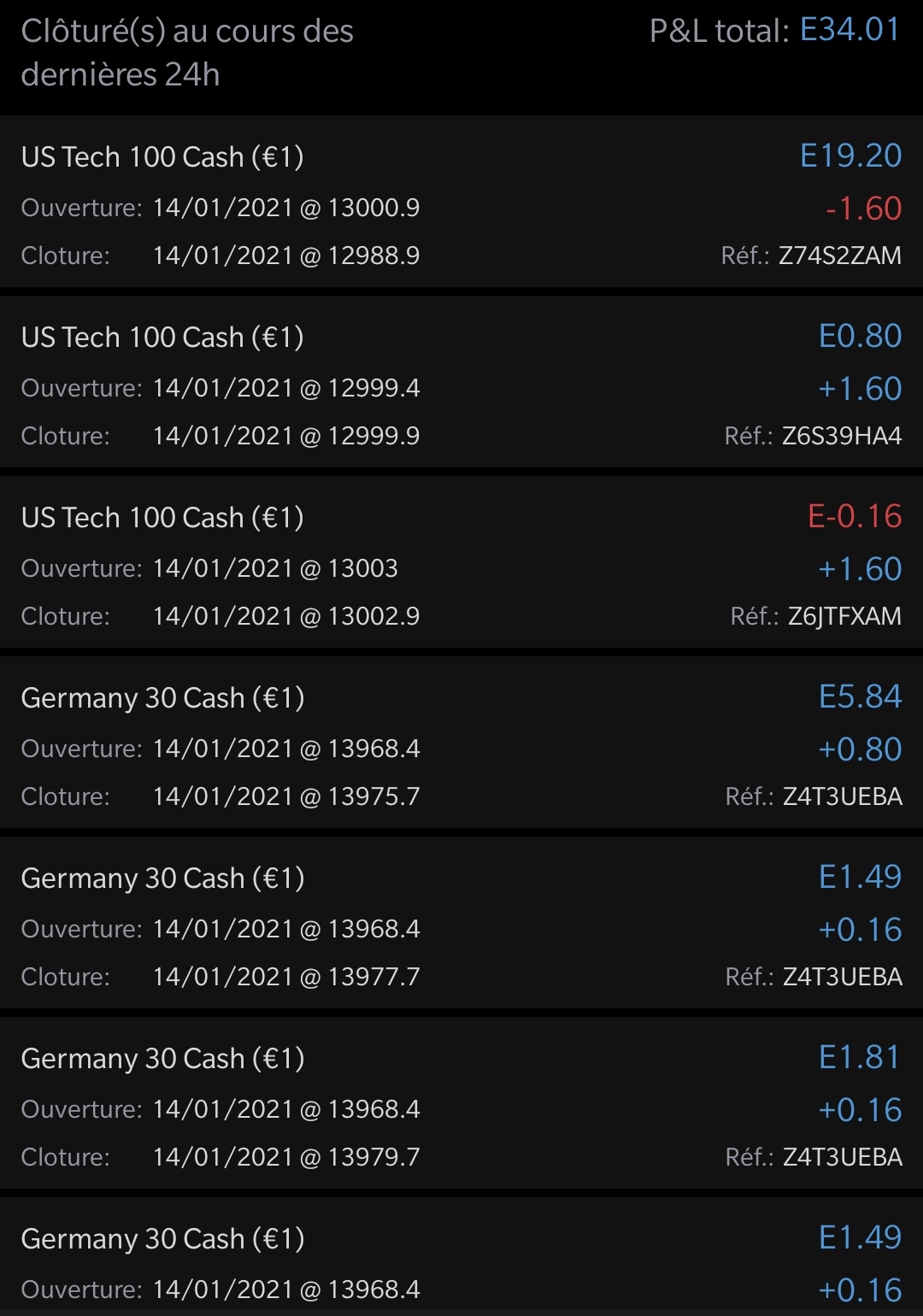This screenshot has height=1316, width=923.
Task: Select the US Tech 100 trade ref Z6JTFXAM
Action: tap(461, 566)
